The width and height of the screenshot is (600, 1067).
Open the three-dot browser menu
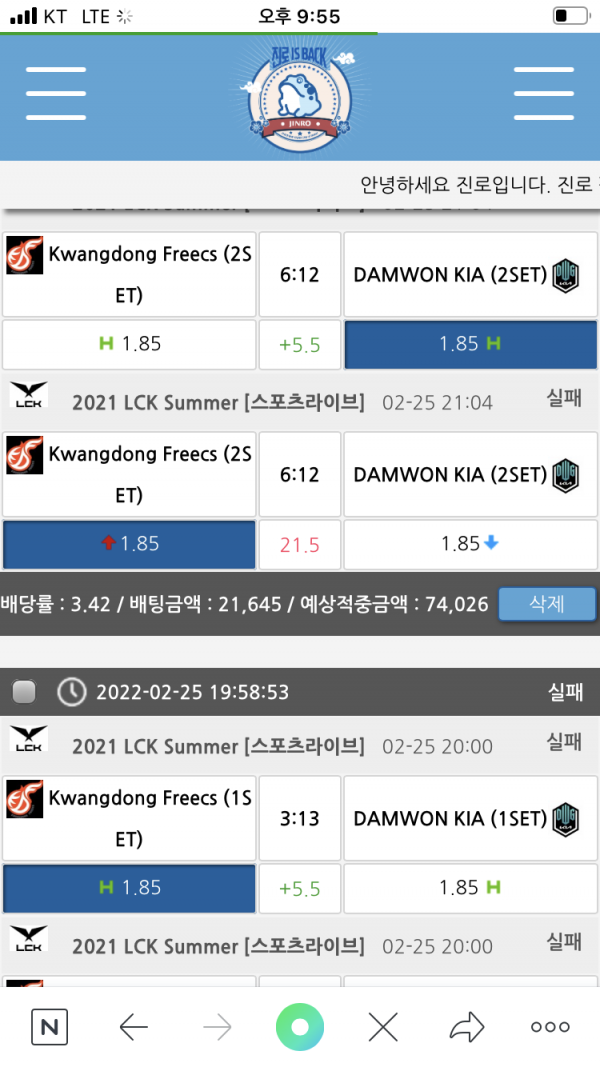[550, 1026]
